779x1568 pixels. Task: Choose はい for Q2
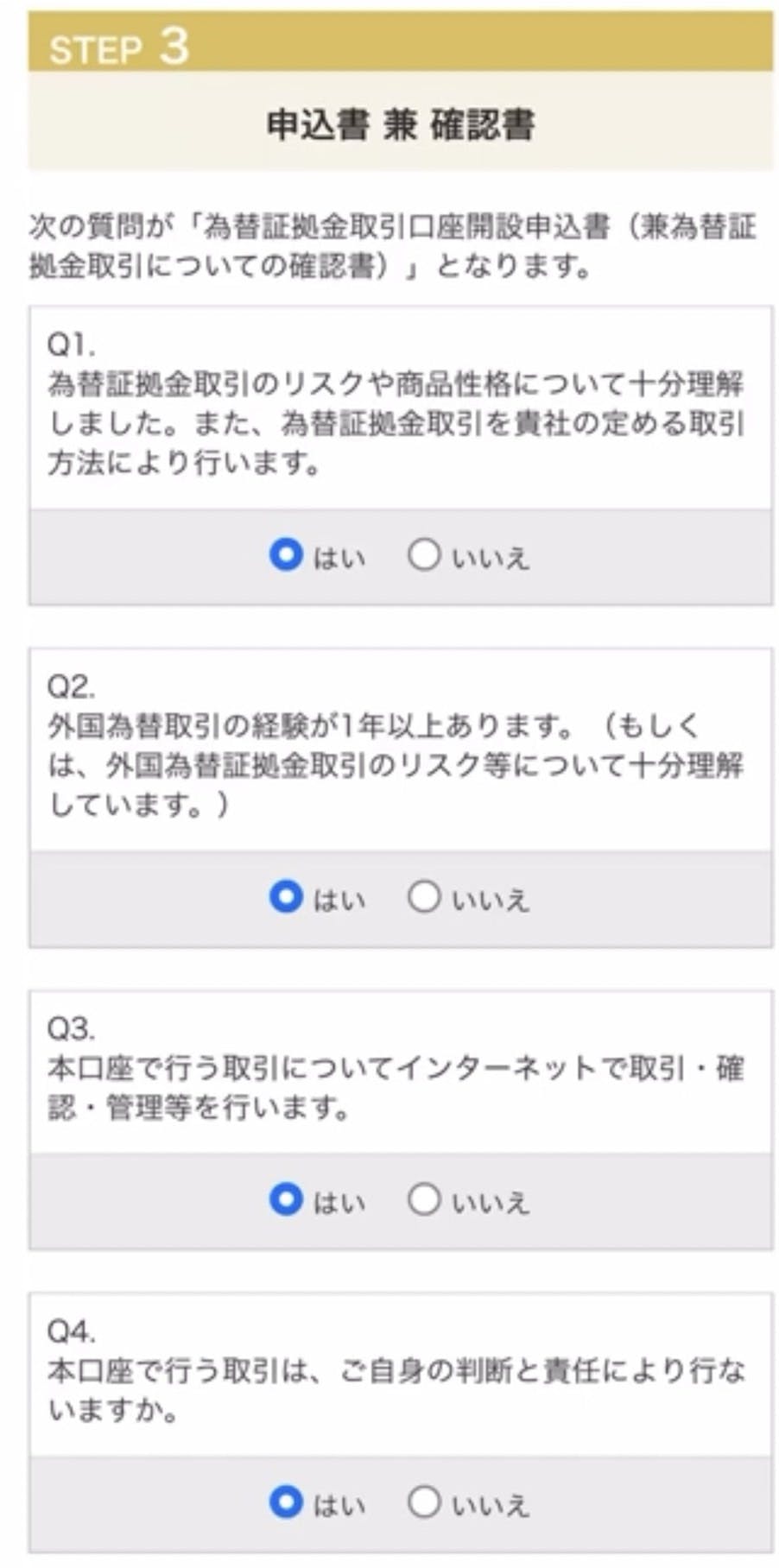point(286,896)
